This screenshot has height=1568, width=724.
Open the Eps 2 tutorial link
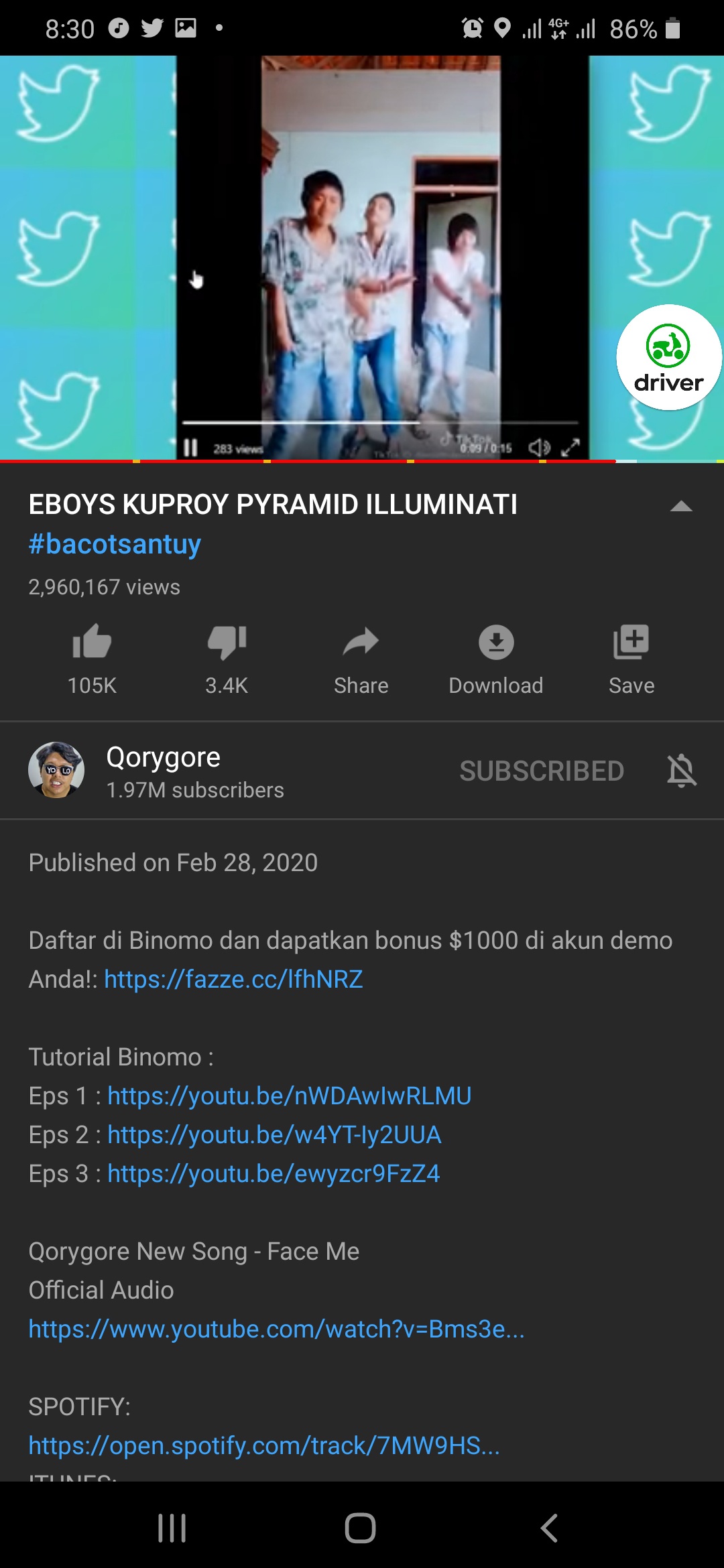coord(274,1135)
